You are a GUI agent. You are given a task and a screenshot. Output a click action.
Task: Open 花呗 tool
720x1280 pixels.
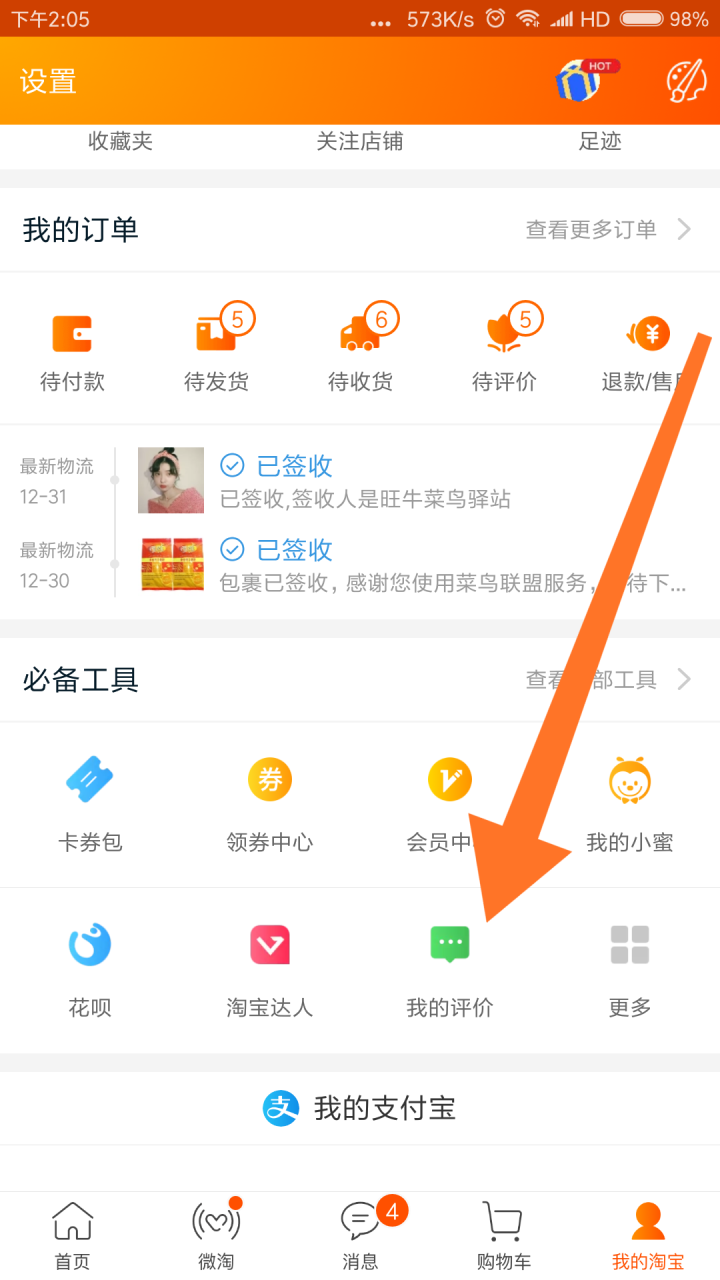90,970
